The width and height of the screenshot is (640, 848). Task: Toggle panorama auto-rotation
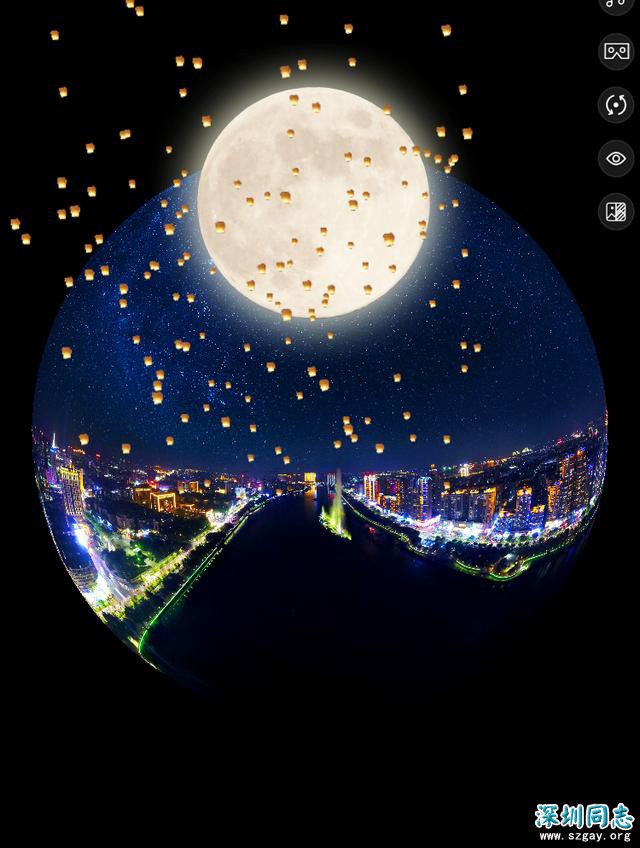[x=616, y=104]
